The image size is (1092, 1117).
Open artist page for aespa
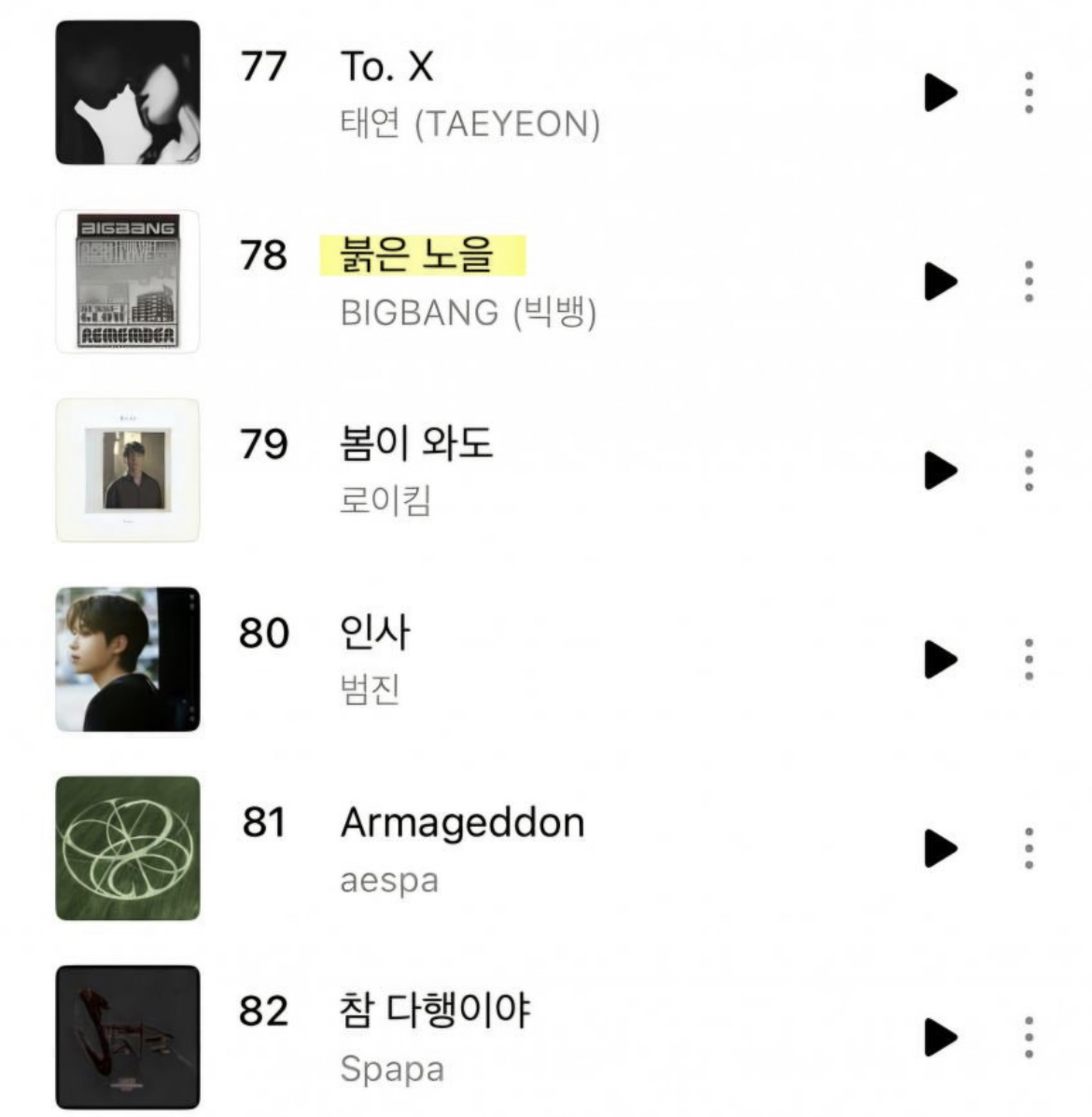pos(389,877)
